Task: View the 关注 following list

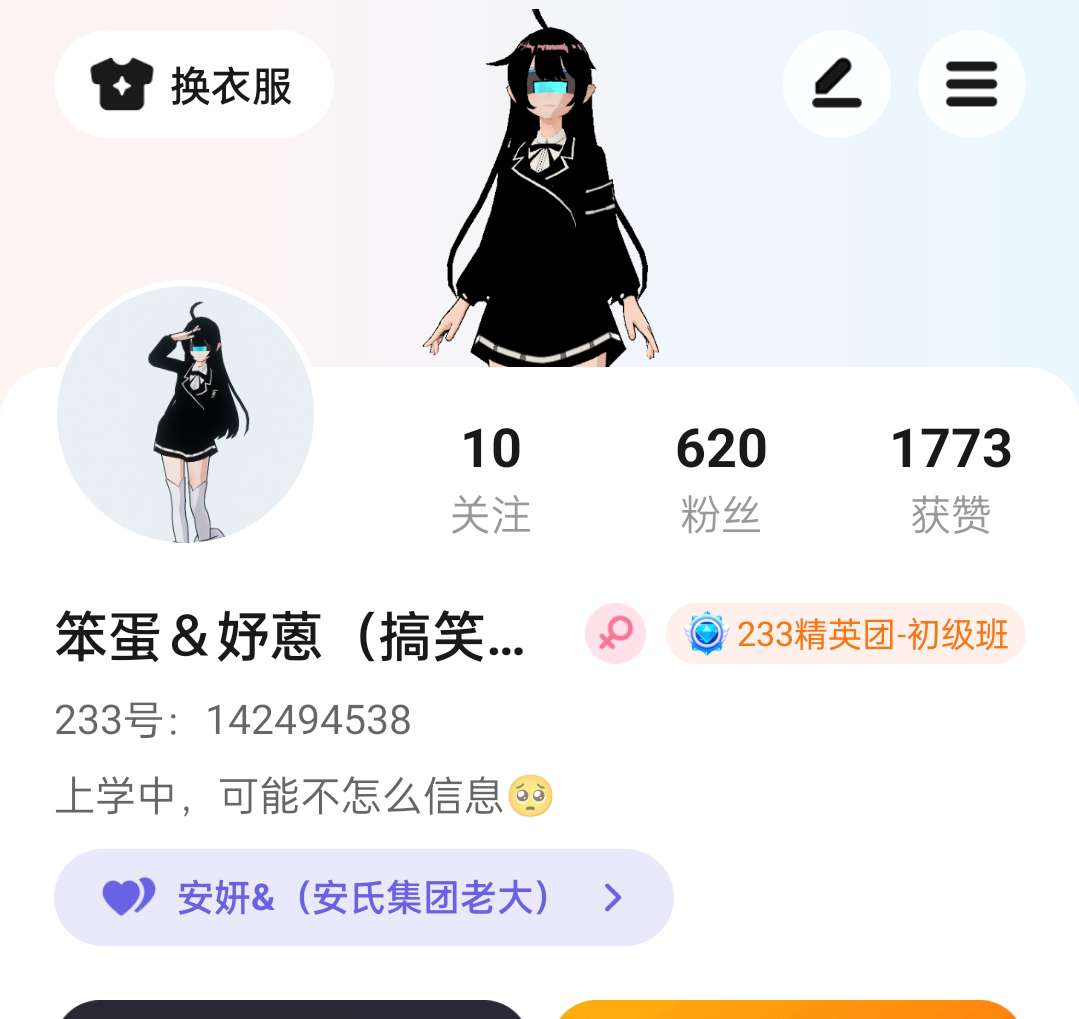Action: click(491, 477)
